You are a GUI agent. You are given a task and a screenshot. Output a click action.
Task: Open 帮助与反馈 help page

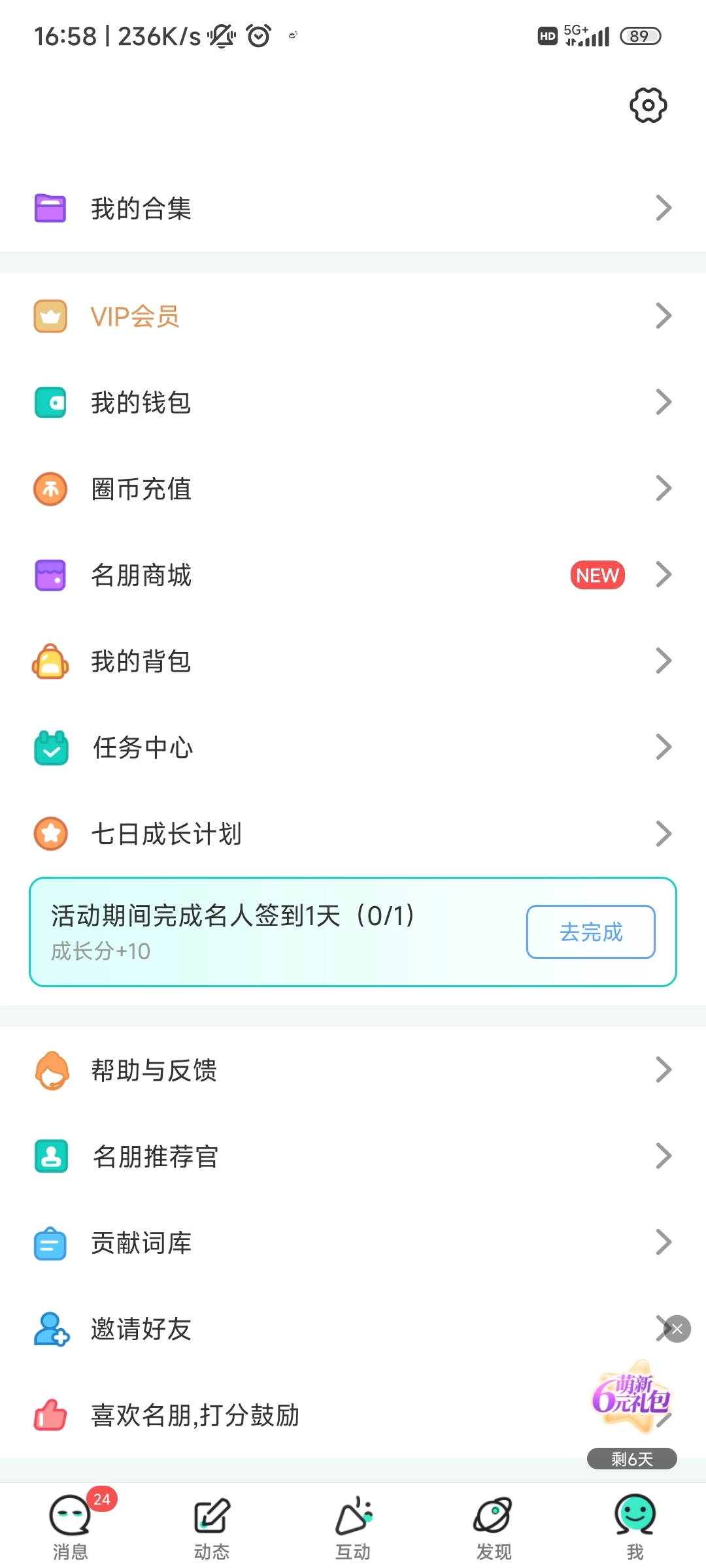coord(353,1070)
